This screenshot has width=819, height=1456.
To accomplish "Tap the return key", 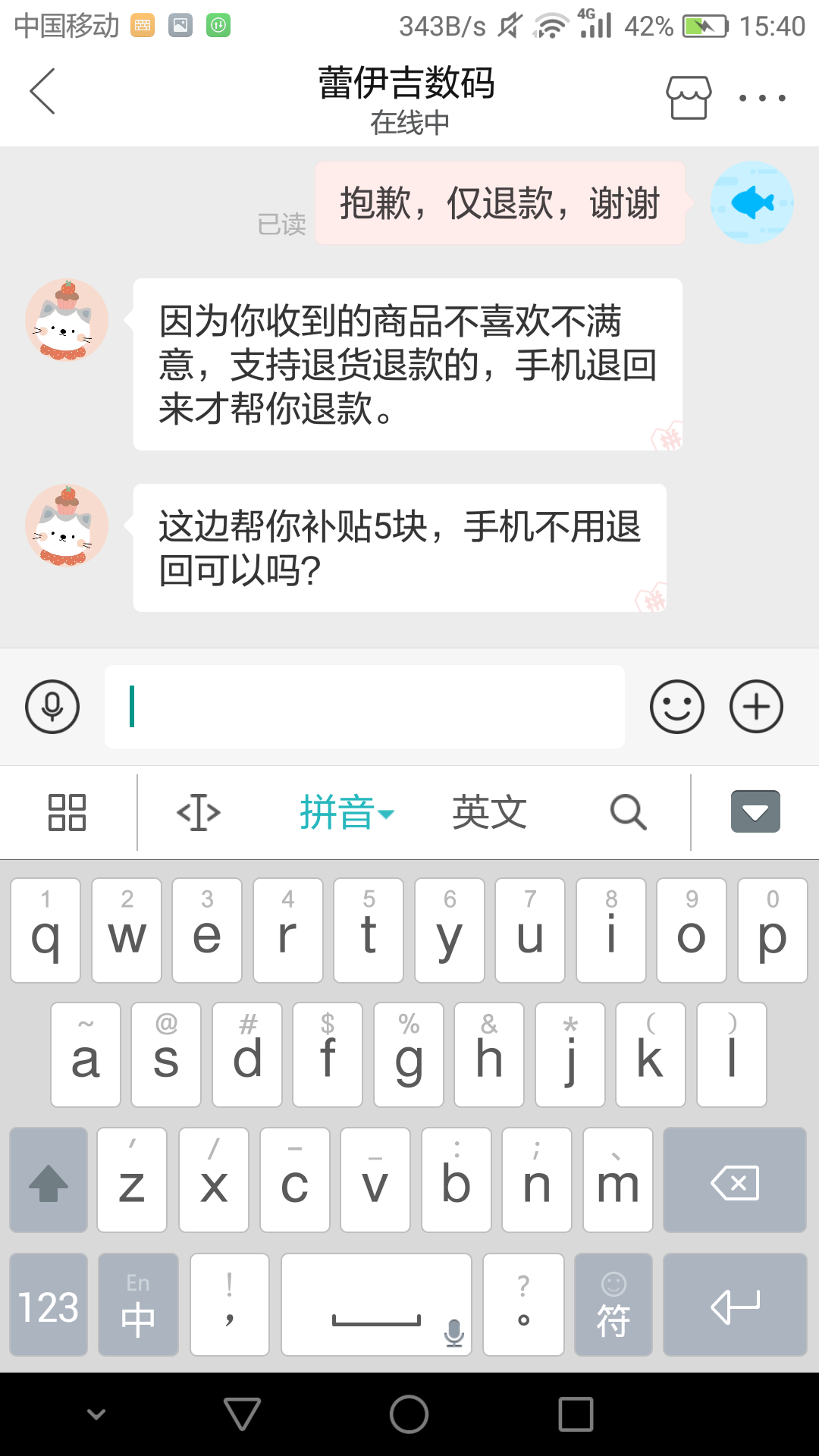I will [734, 1306].
